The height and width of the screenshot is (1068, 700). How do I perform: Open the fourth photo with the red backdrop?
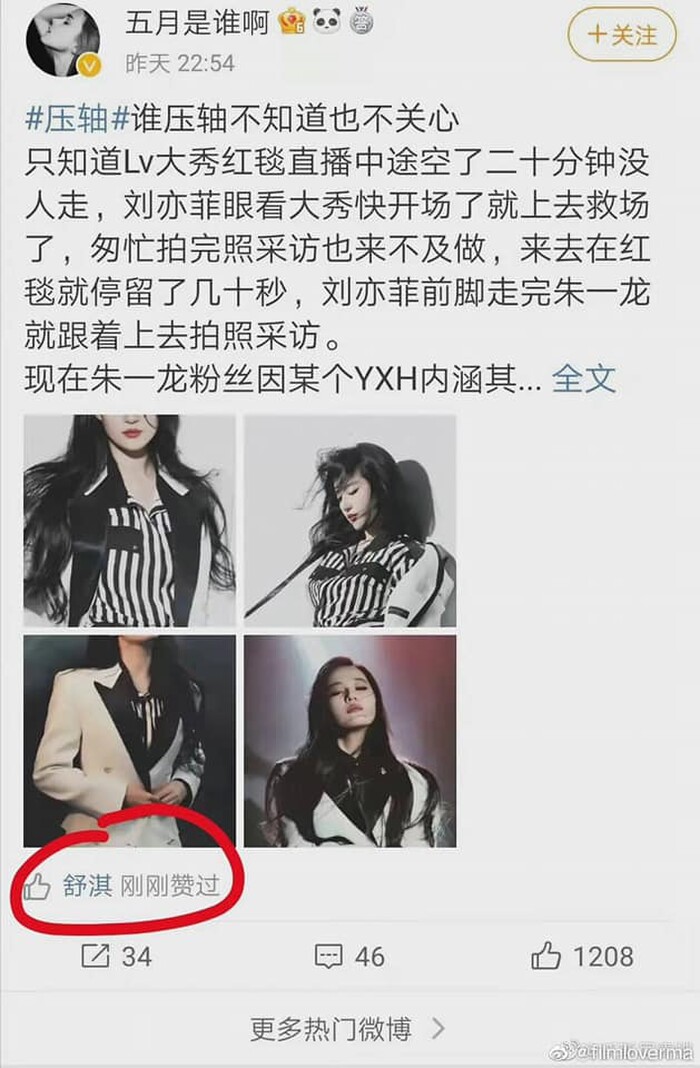[x=350, y=740]
